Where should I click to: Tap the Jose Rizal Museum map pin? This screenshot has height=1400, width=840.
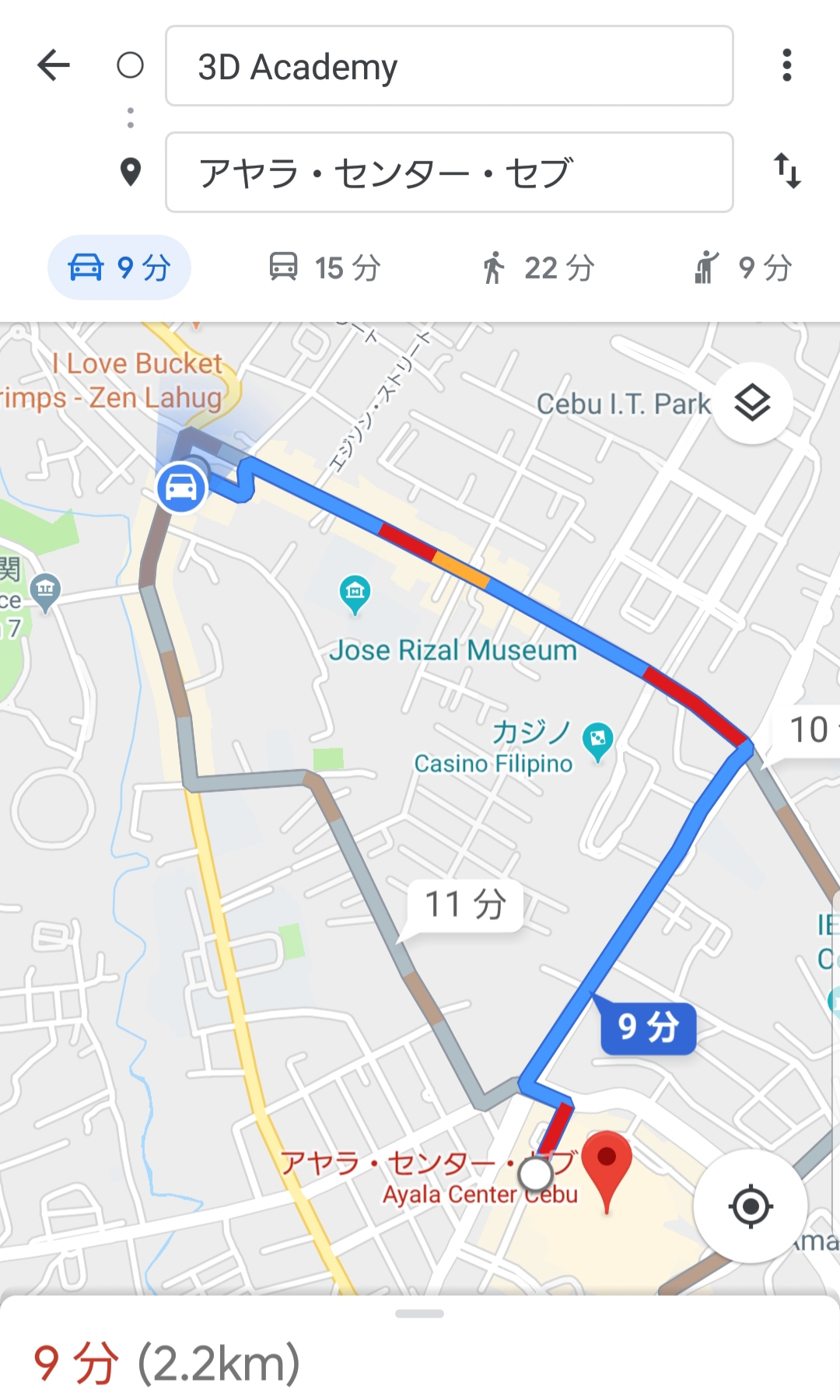(355, 594)
